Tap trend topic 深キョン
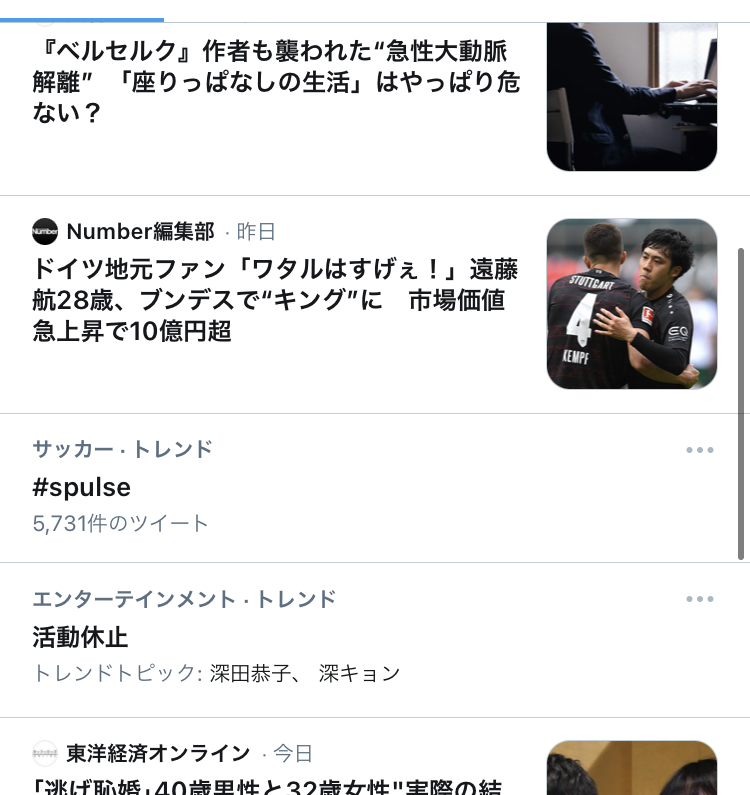The width and height of the screenshot is (750, 795). [359, 673]
